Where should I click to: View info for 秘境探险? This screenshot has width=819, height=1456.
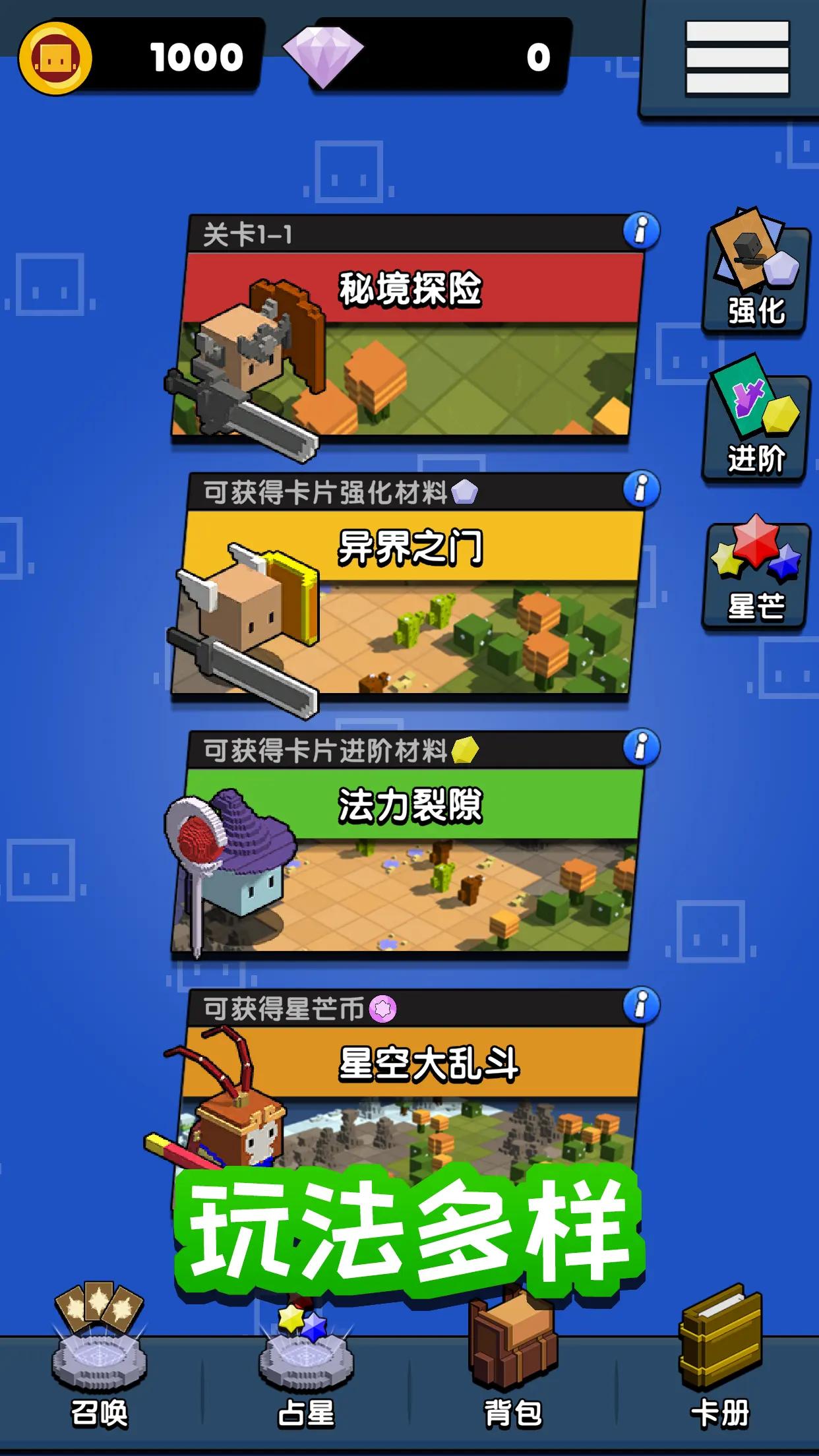pyautogui.click(x=641, y=231)
